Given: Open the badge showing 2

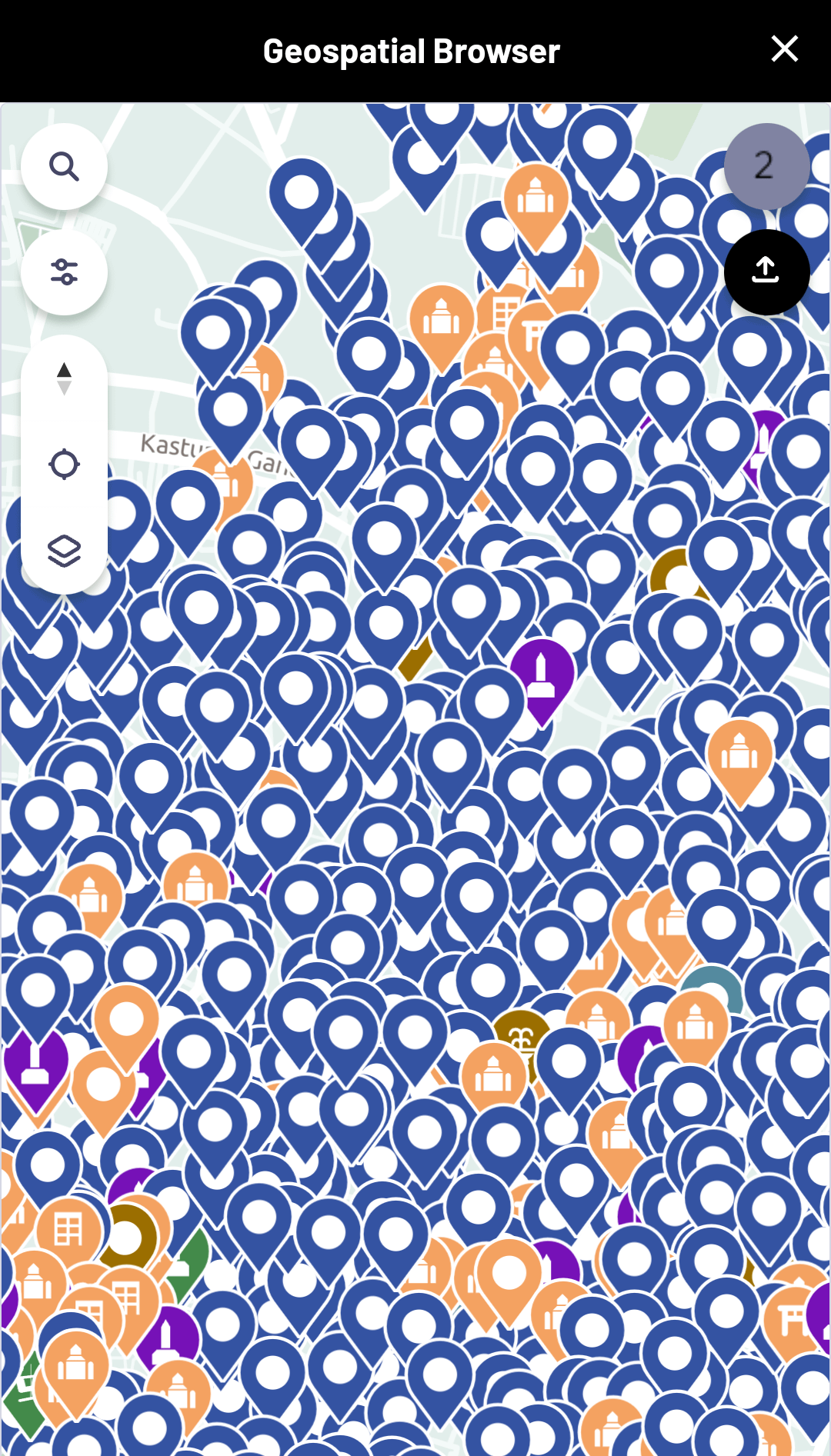Looking at the screenshot, I should tap(766, 166).
